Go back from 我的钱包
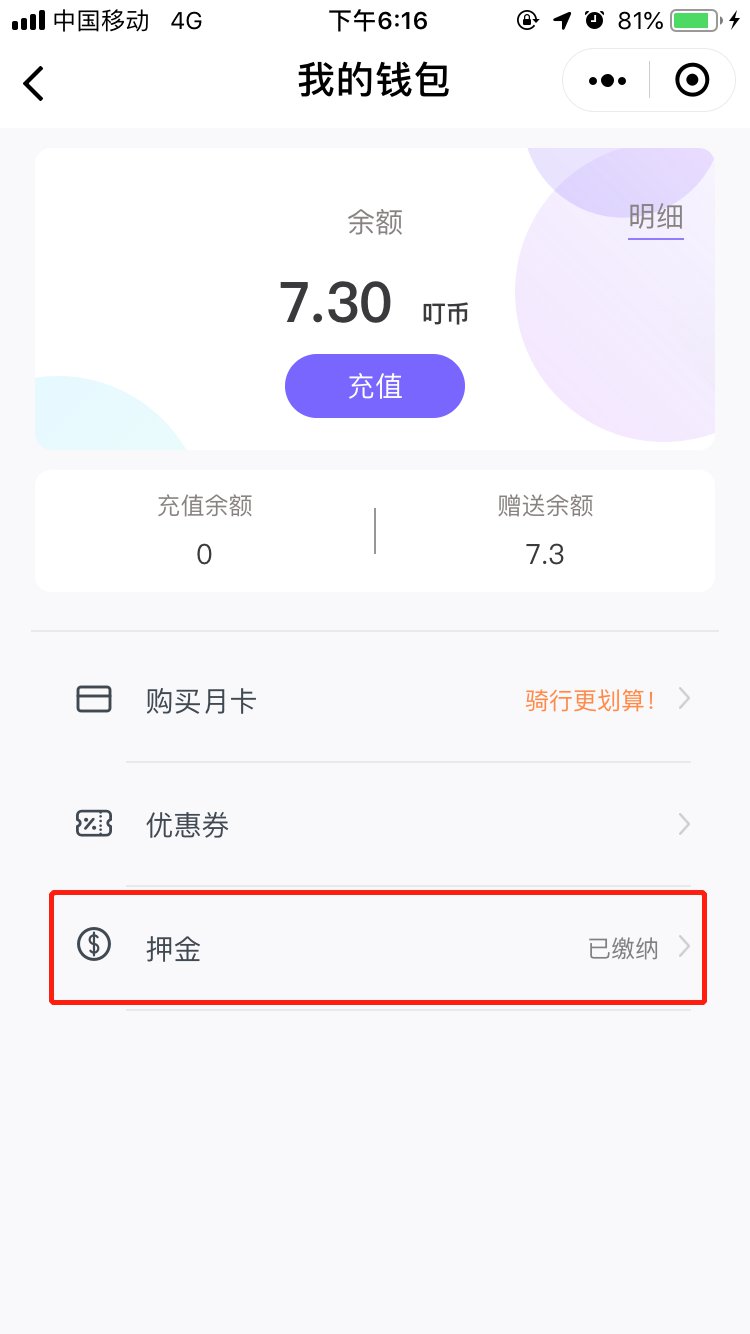The height and width of the screenshot is (1334, 750). coord(34,82)
